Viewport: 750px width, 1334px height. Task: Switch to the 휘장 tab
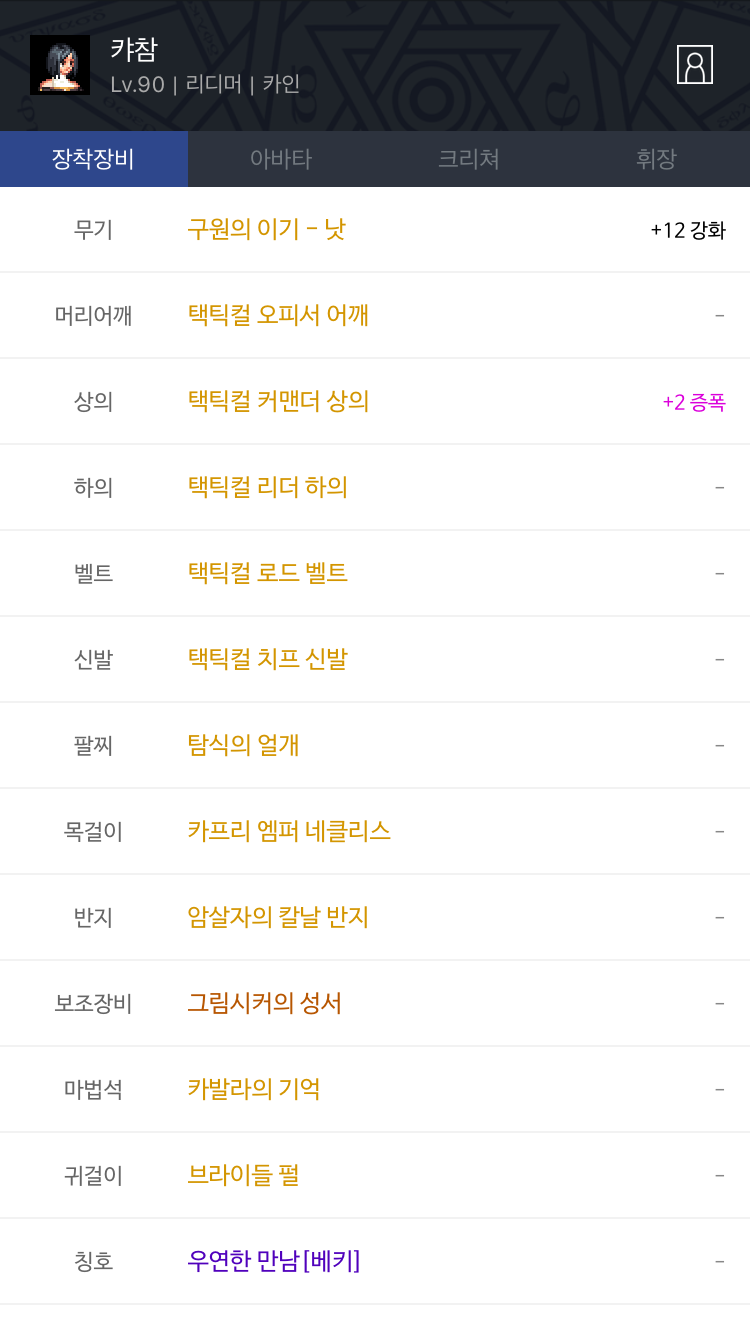pos(656,159)
